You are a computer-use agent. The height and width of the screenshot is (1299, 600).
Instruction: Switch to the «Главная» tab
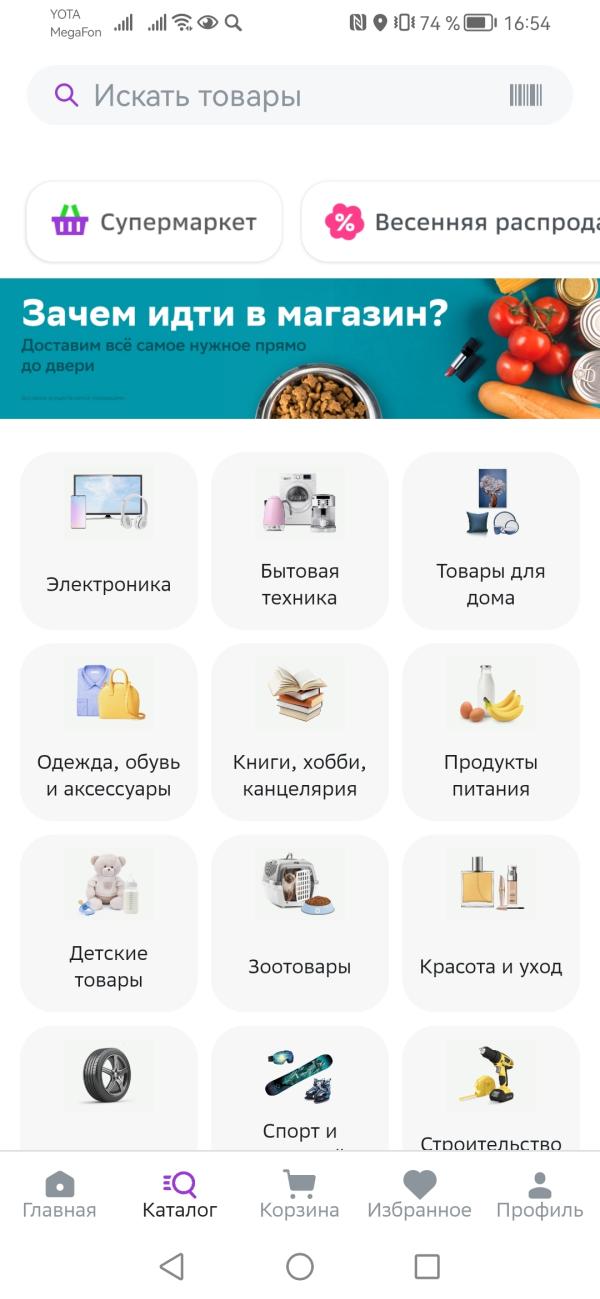60,1195
